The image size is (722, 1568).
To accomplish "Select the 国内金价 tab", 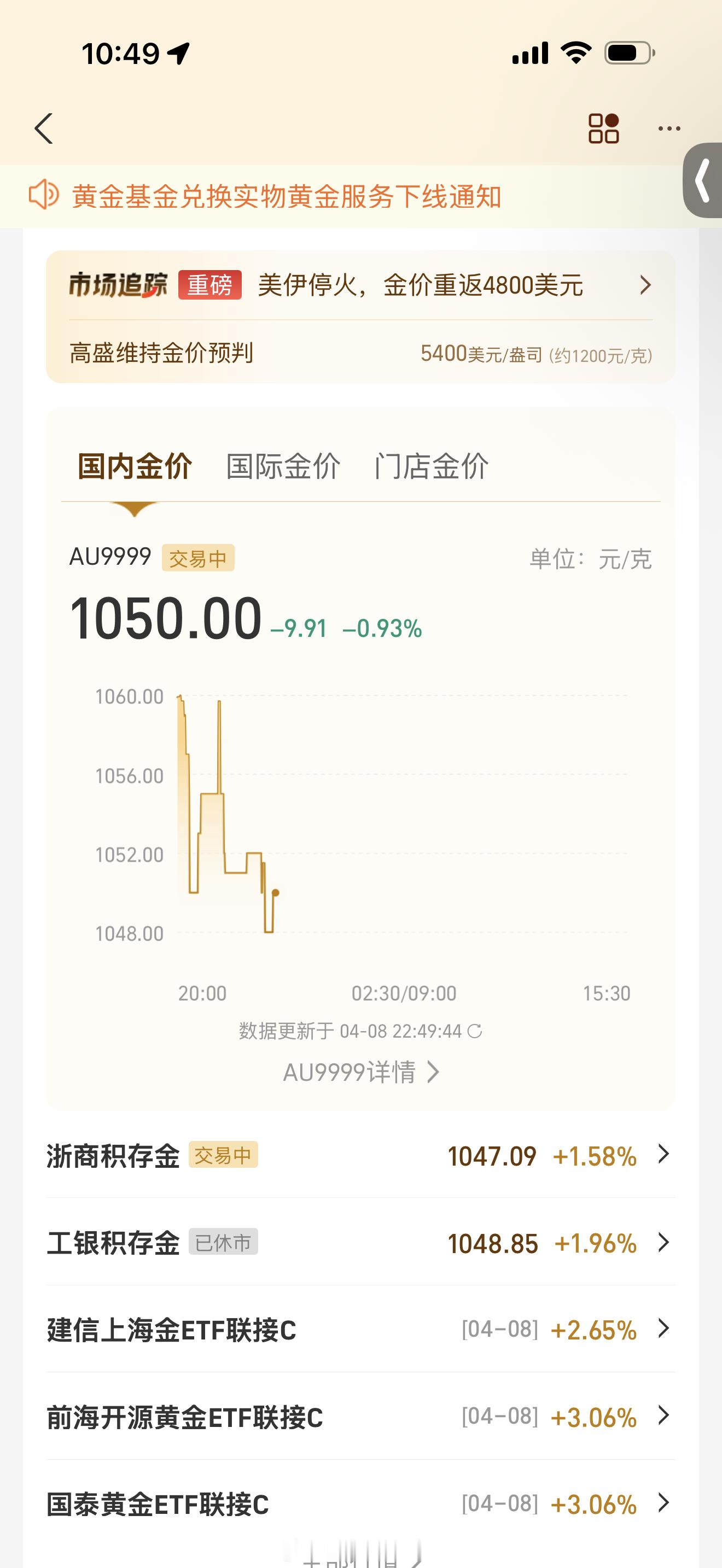I will coord(135,467).
